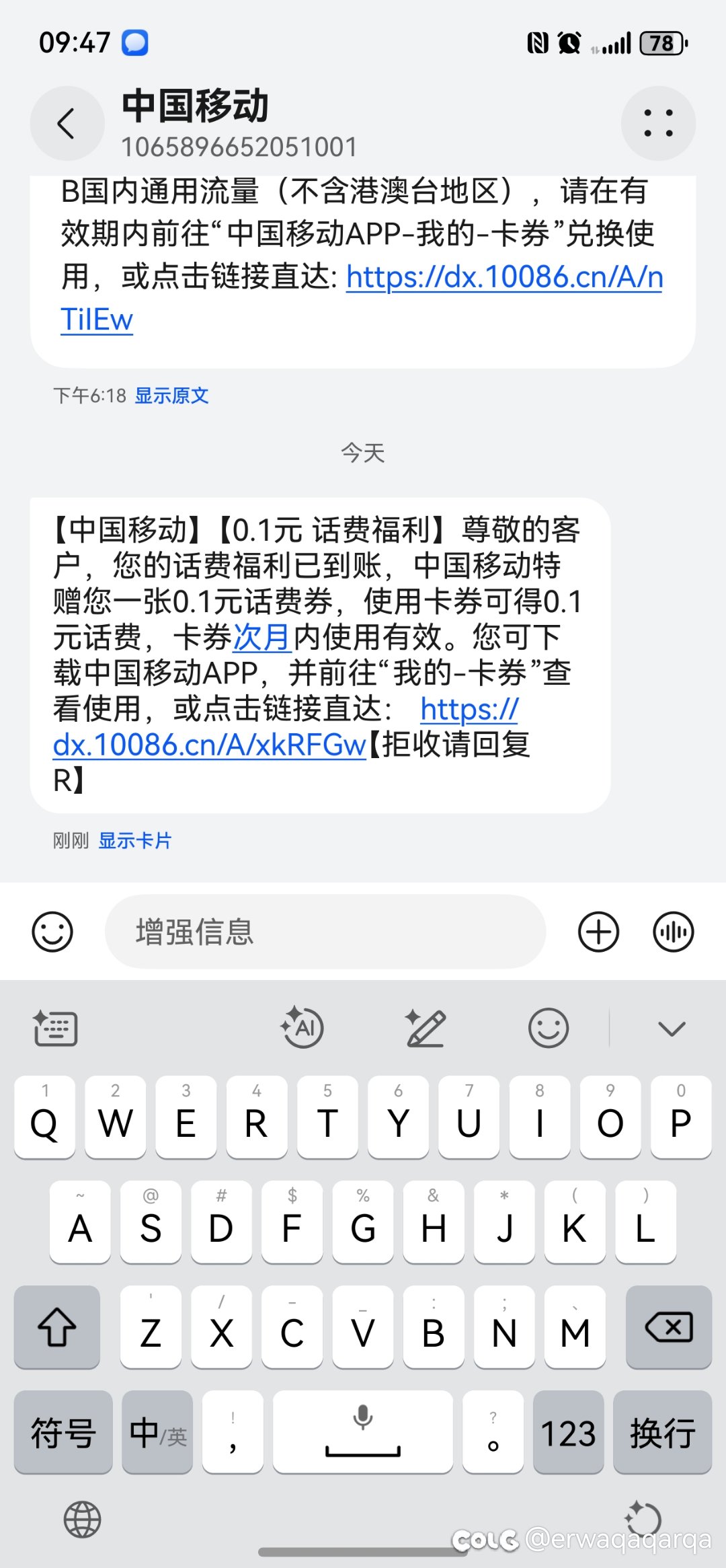Open the plus attachment menu
726x1568 pixels.
click(x=598, y=932)
